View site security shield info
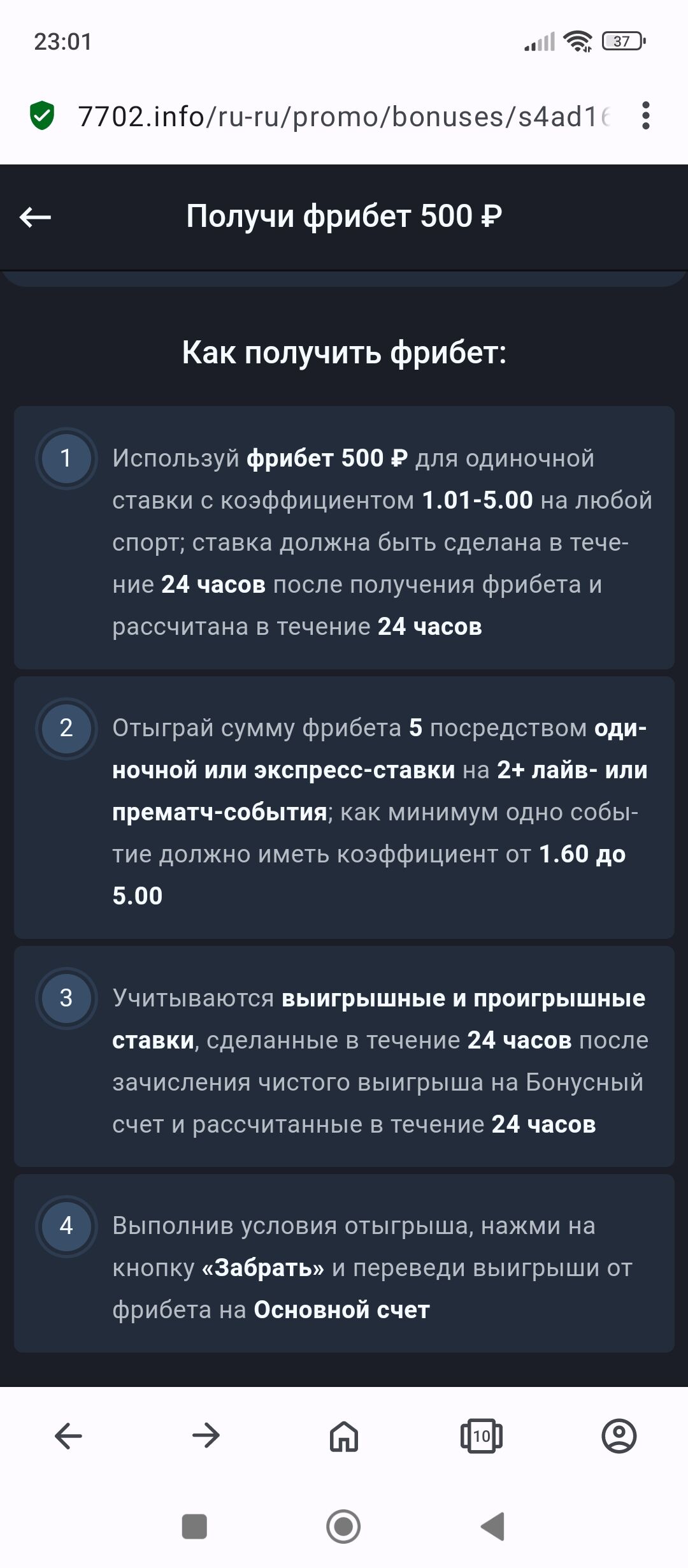The image size is (688, 1568). [42, 115]
